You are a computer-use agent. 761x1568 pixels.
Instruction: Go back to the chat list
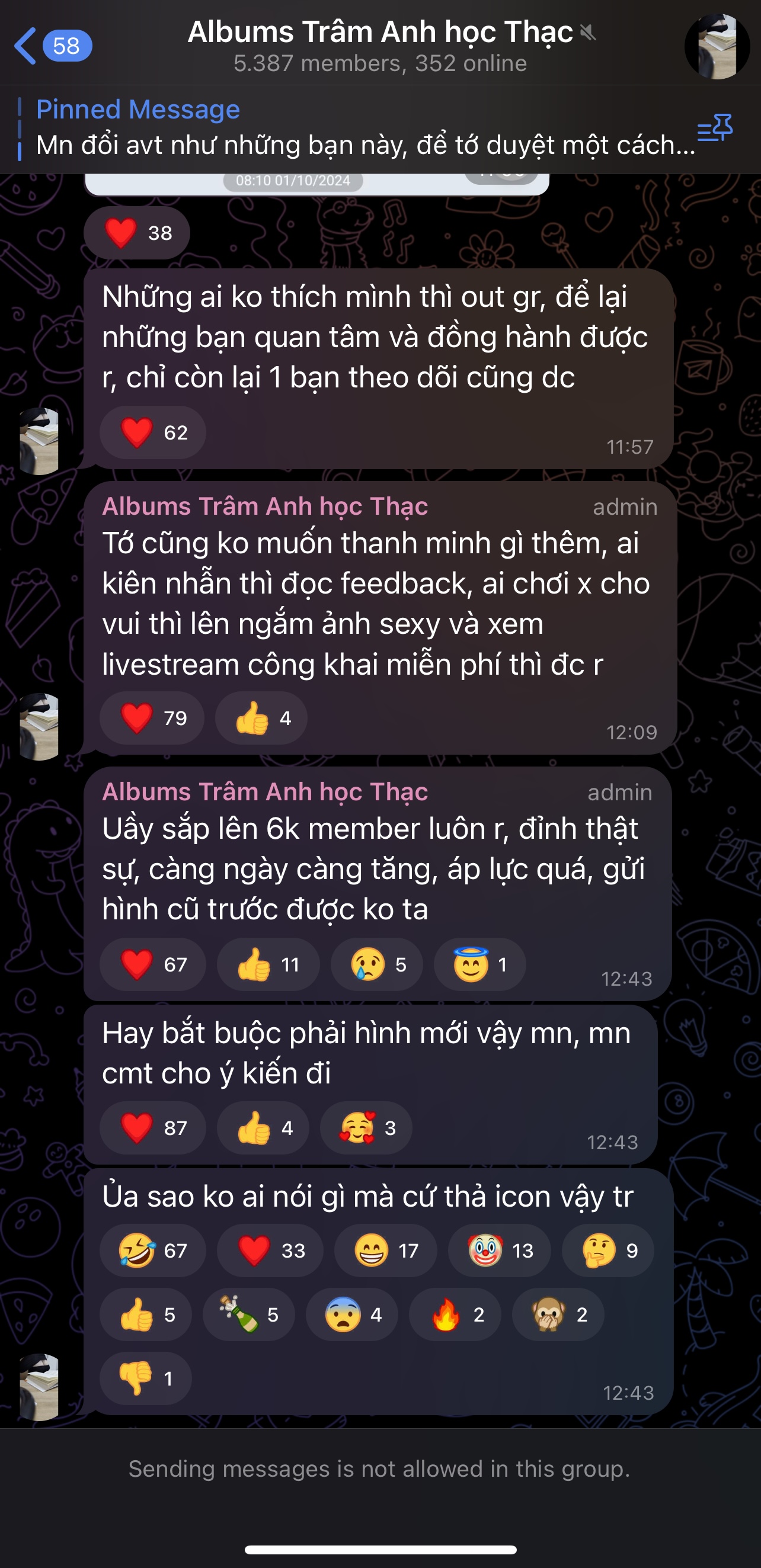pyautogui.click(x=52, y=46)
